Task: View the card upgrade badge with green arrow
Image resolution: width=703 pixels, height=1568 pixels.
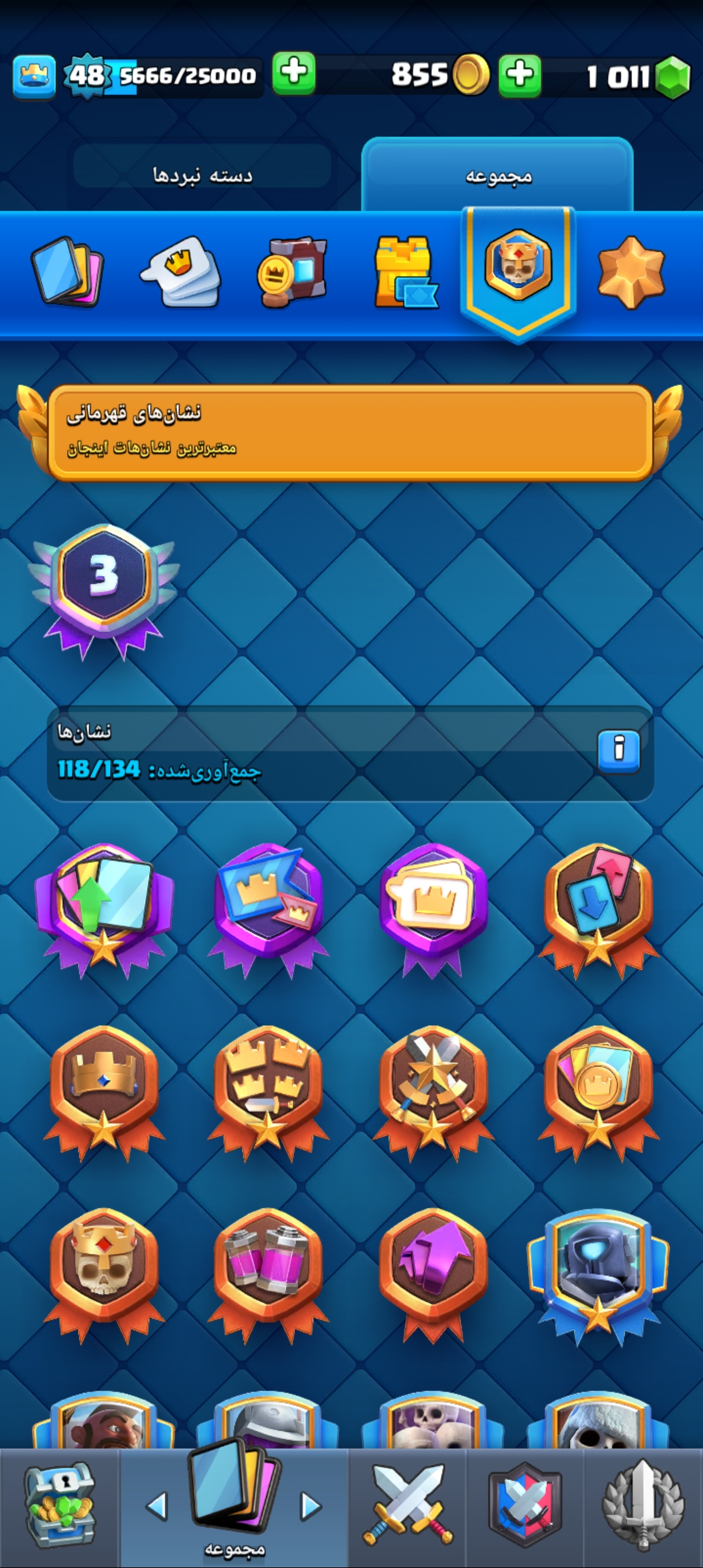Action: (x=104, y=908)
